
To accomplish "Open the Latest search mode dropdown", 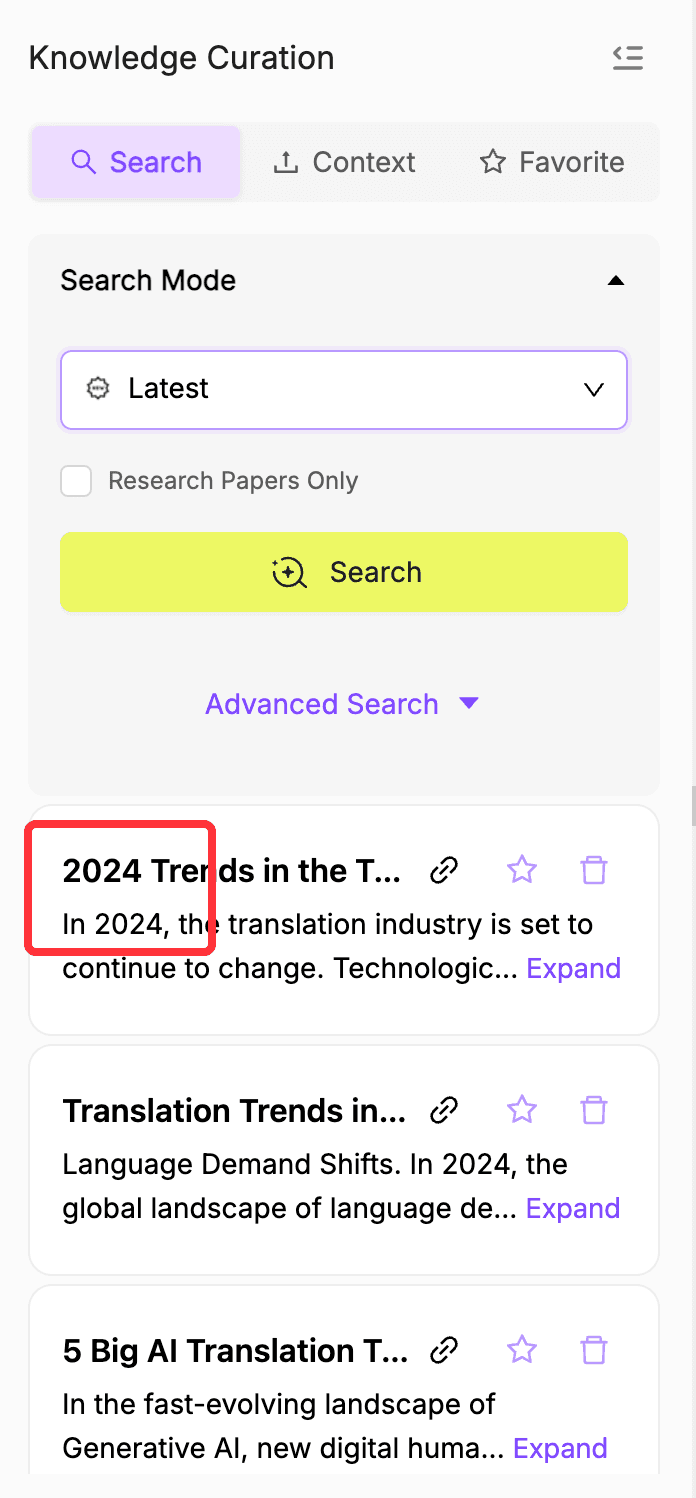I will [344, 389].
